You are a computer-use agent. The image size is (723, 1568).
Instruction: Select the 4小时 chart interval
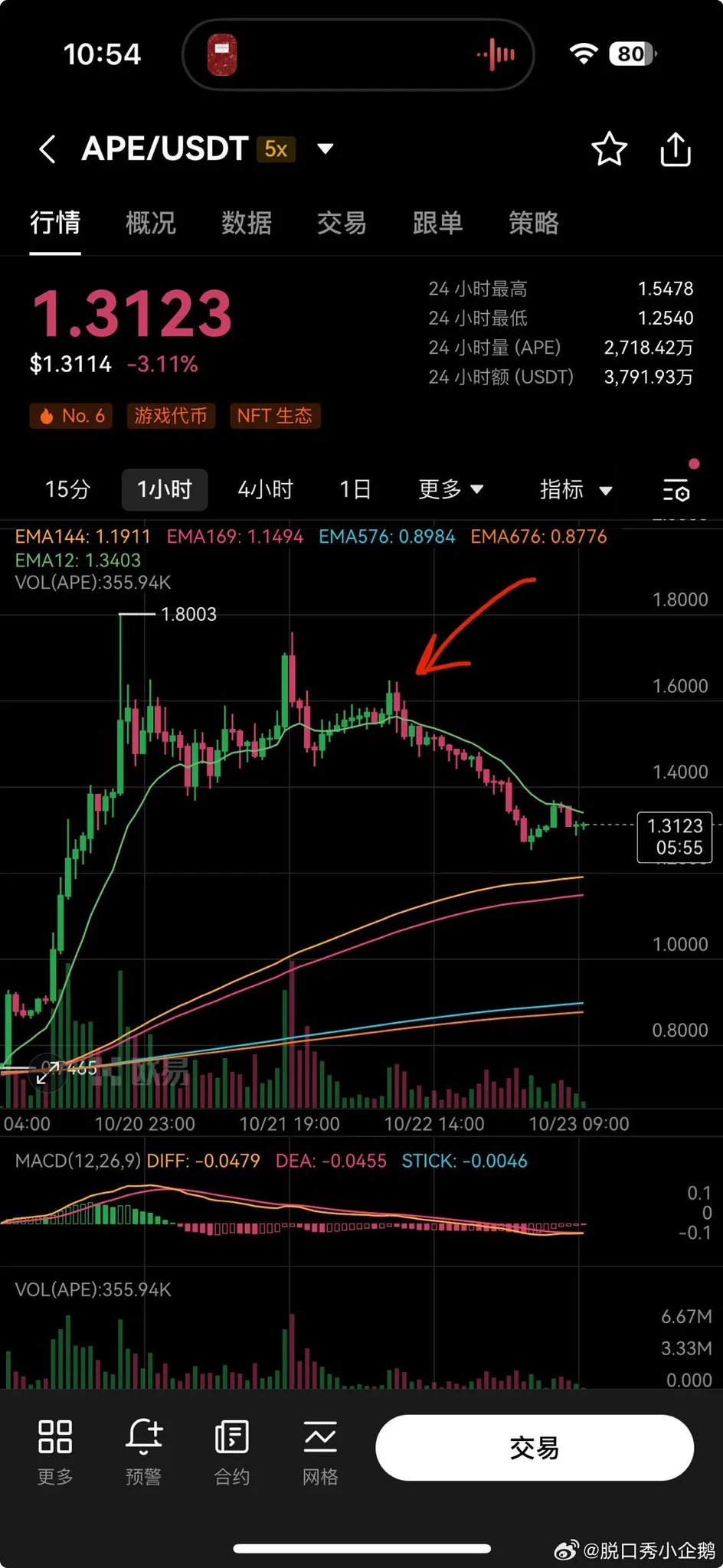[x=266, y=489]
